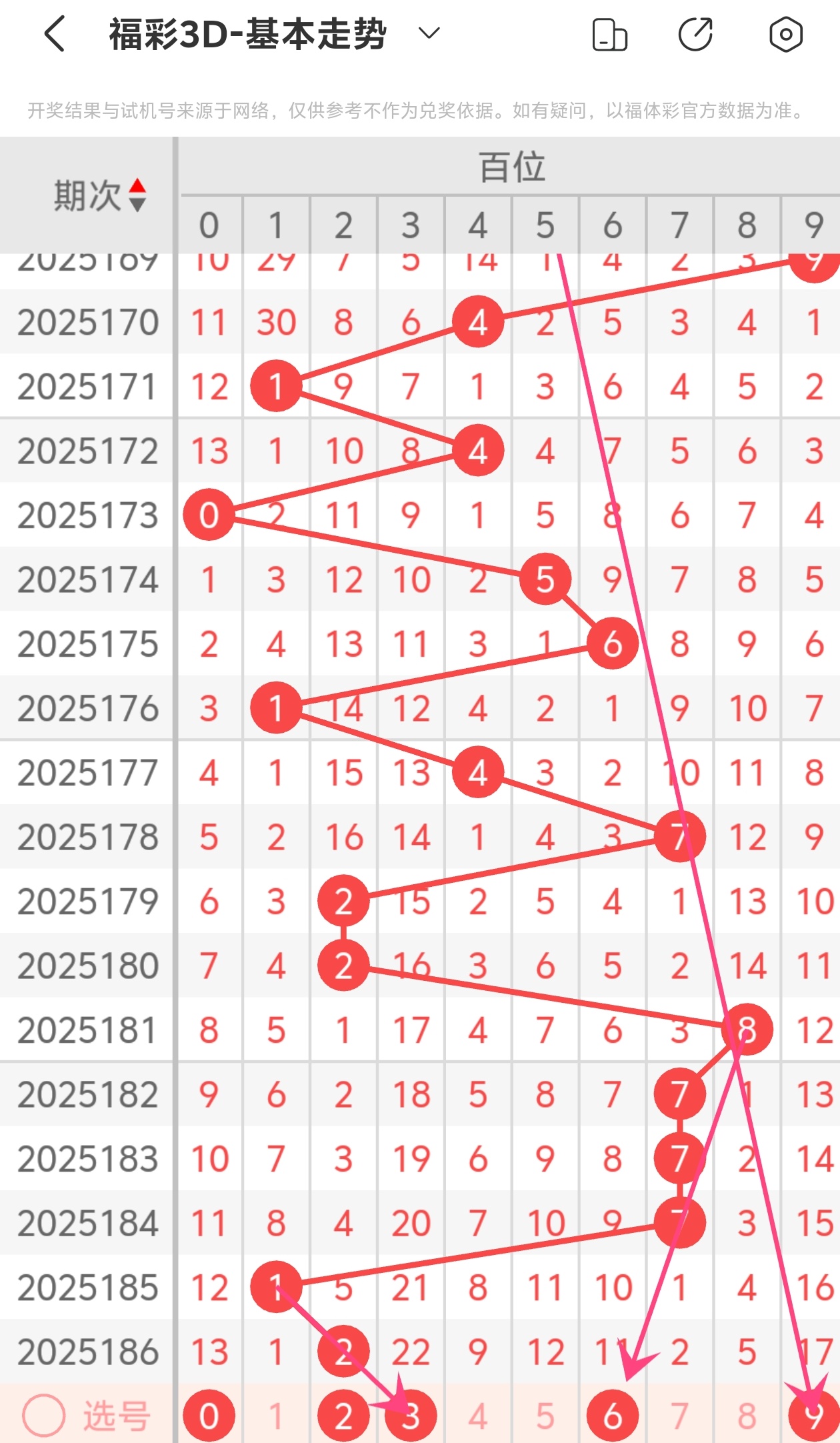
Task: Deselect number 6 in the 选号 row
Action: click(x=613, y=1416)
